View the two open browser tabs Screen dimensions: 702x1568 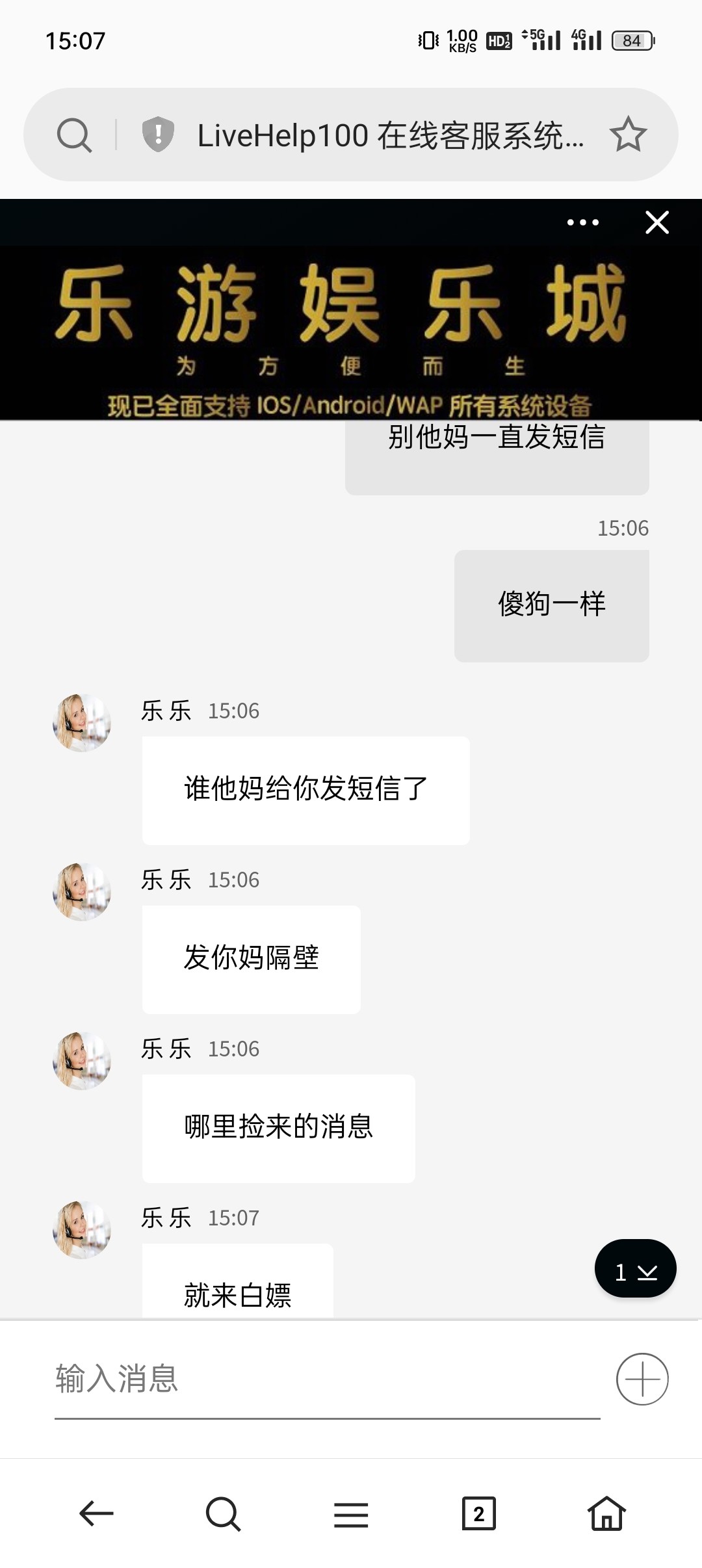(478, 1513)
